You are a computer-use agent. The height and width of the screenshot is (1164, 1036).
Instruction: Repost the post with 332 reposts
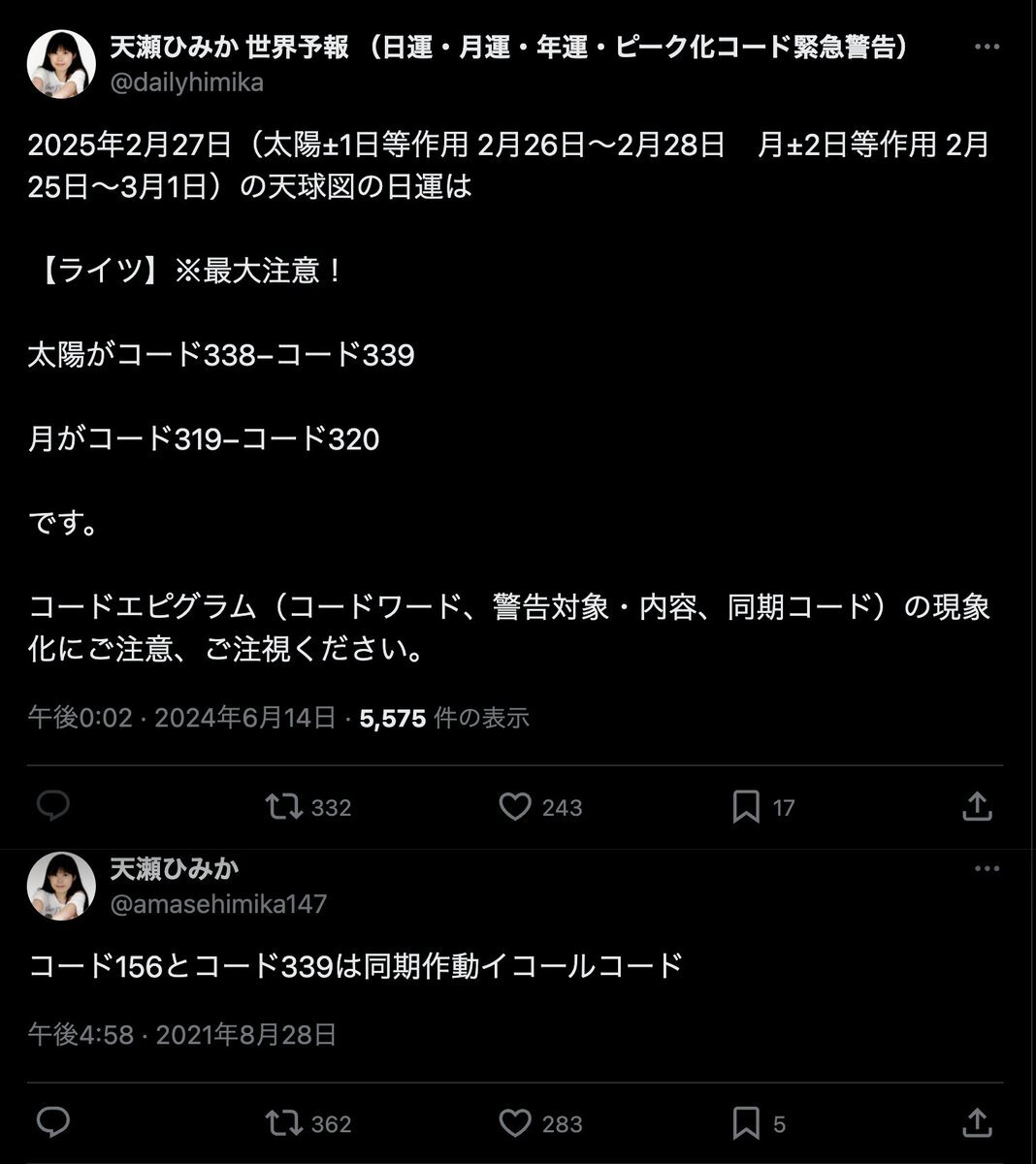click(284, 806)
